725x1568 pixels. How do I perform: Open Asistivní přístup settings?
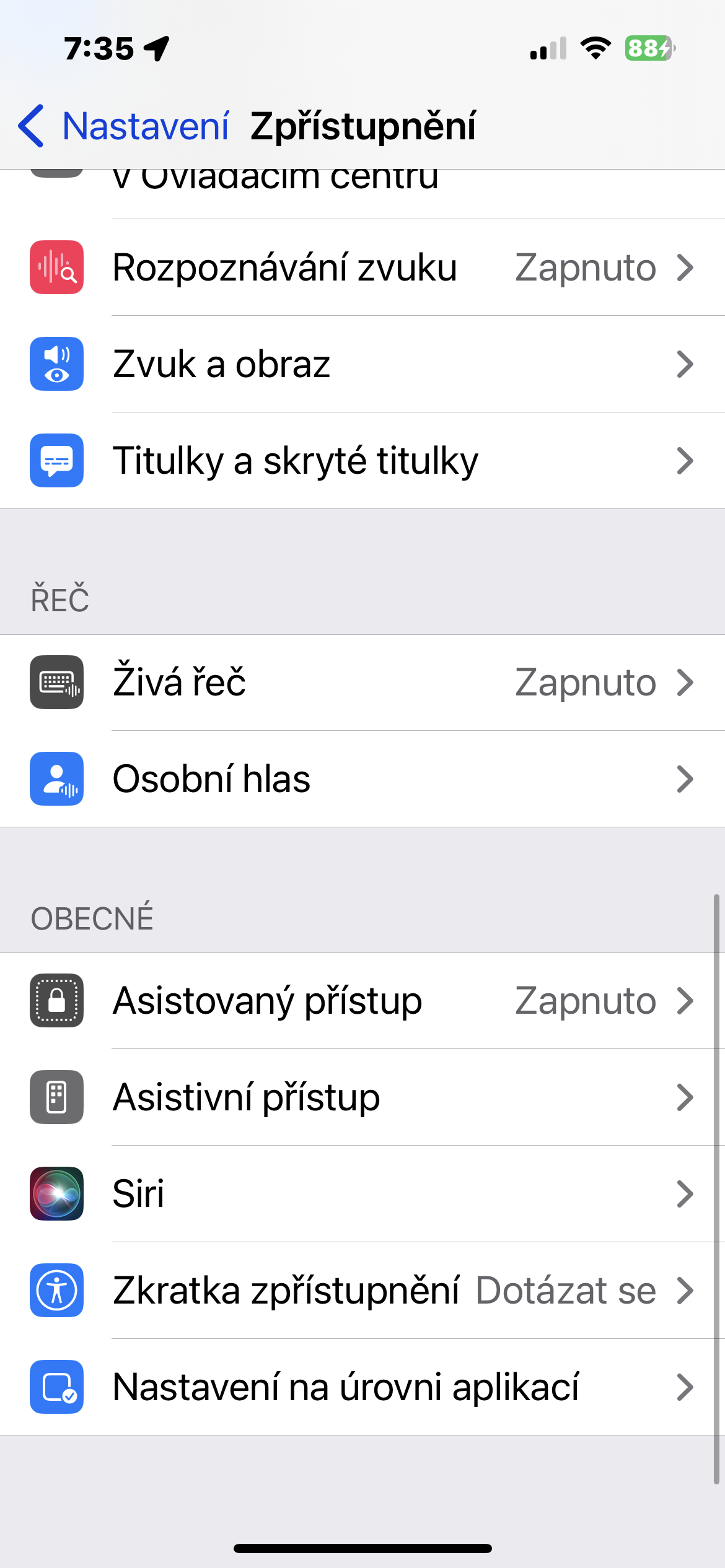[362, 1097]
